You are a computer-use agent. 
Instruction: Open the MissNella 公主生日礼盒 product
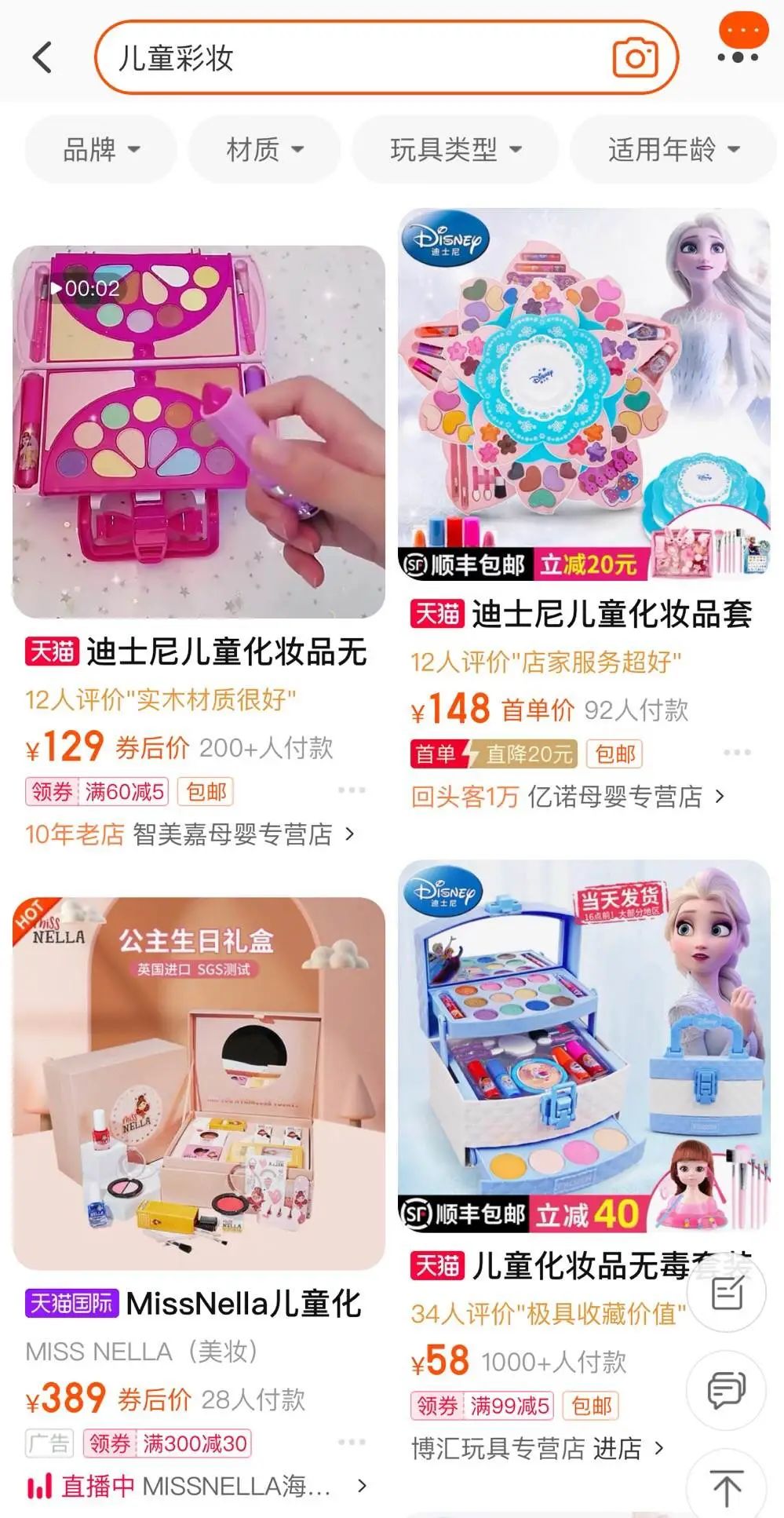pyautogui.click(x=199, y=1083)
